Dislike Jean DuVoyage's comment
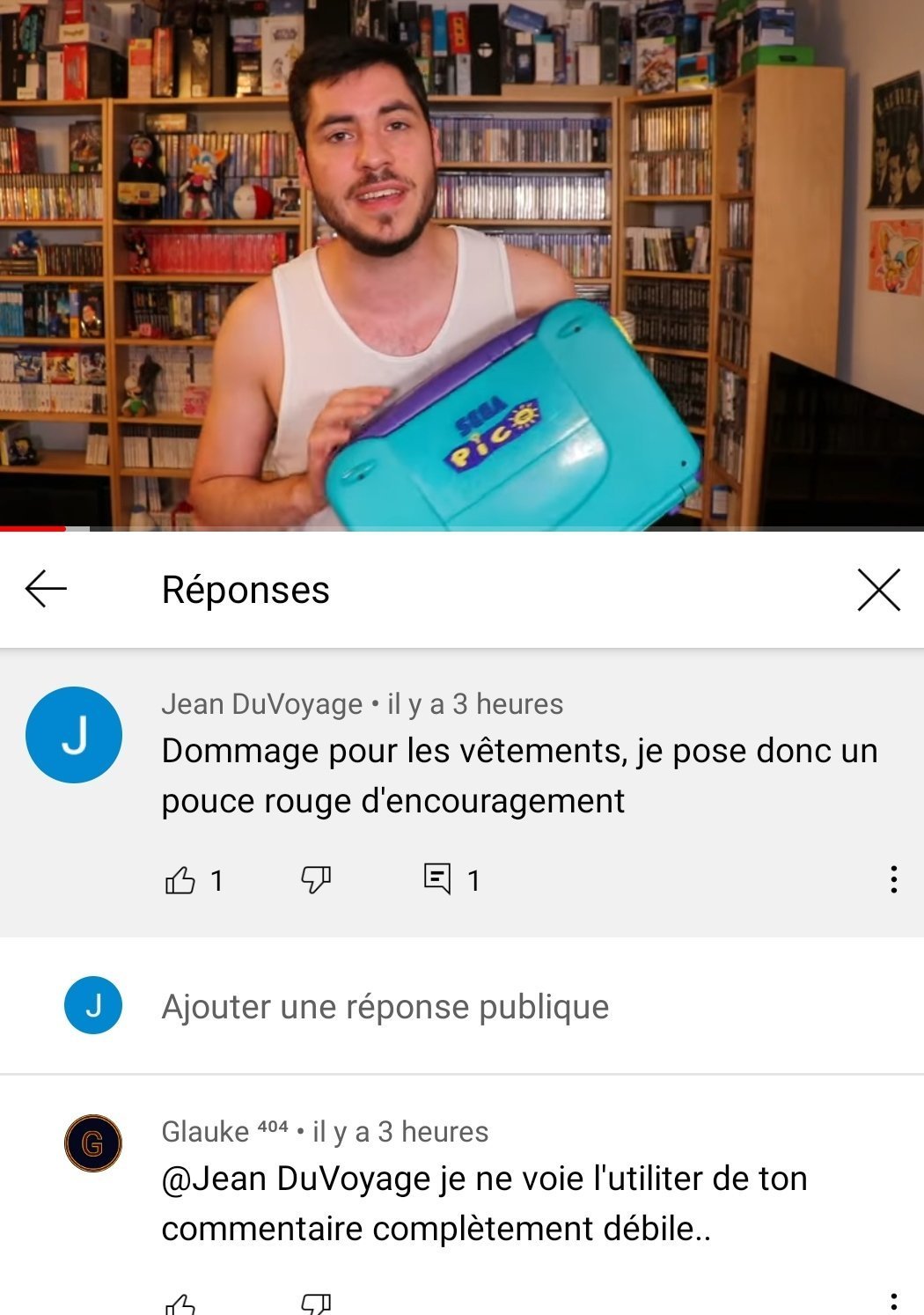924x1315 pixels. [x=316, y=879]
